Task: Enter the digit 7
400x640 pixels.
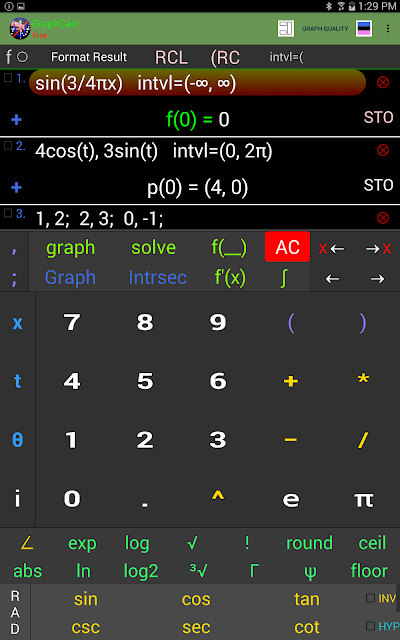Action: tap(72, 322)
